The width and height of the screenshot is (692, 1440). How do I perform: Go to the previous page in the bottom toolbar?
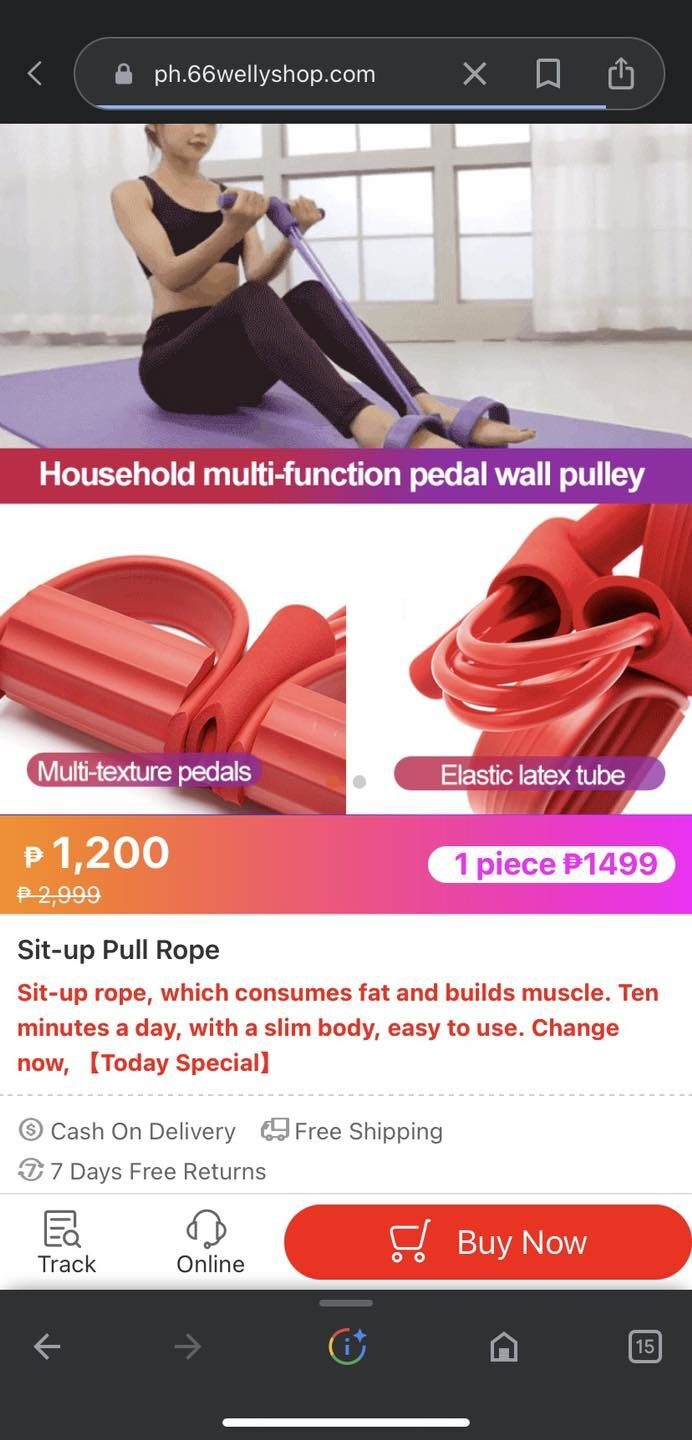47,1347
